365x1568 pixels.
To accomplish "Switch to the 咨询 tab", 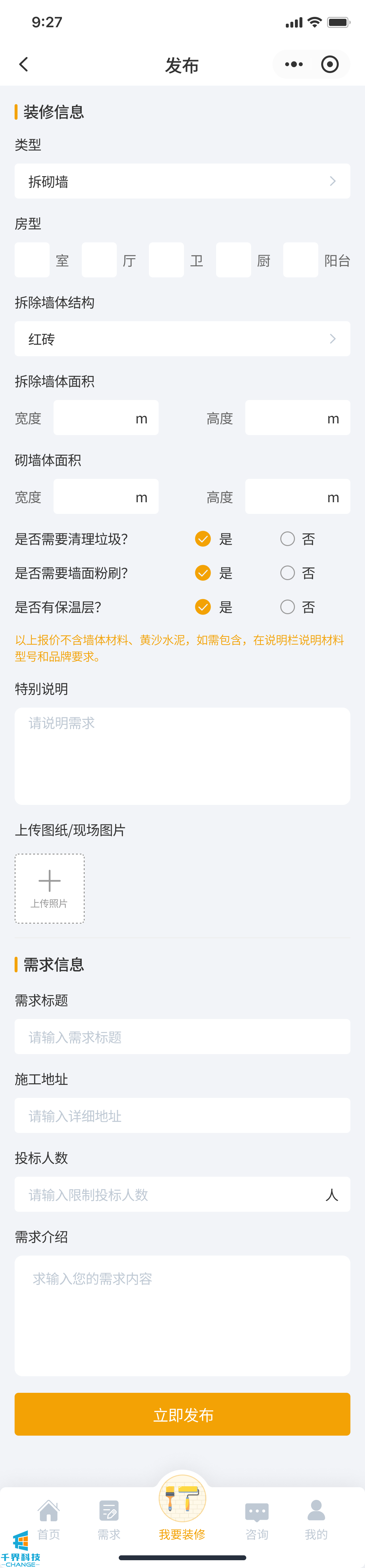I will click(x=257, y=1519).
